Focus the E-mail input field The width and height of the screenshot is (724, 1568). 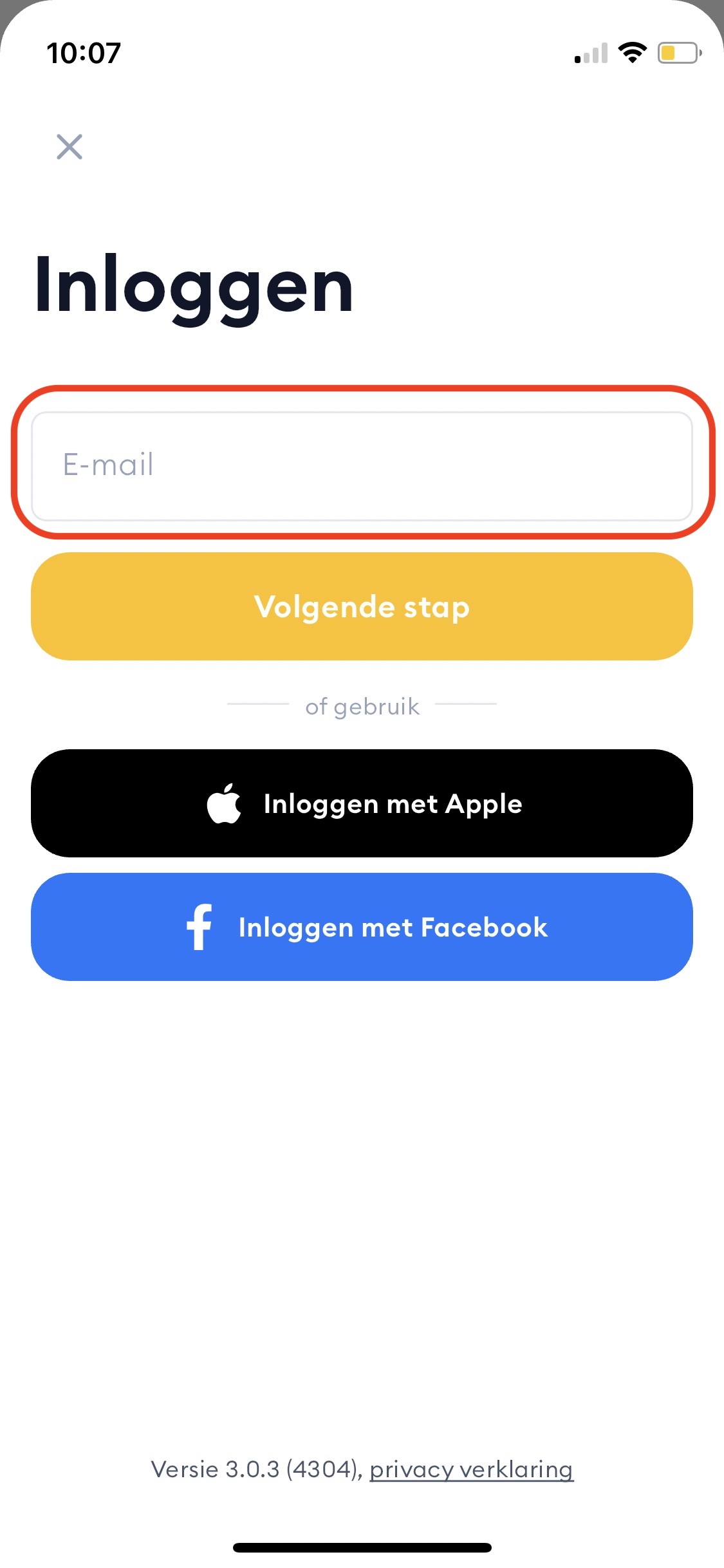tap(362, 466)
